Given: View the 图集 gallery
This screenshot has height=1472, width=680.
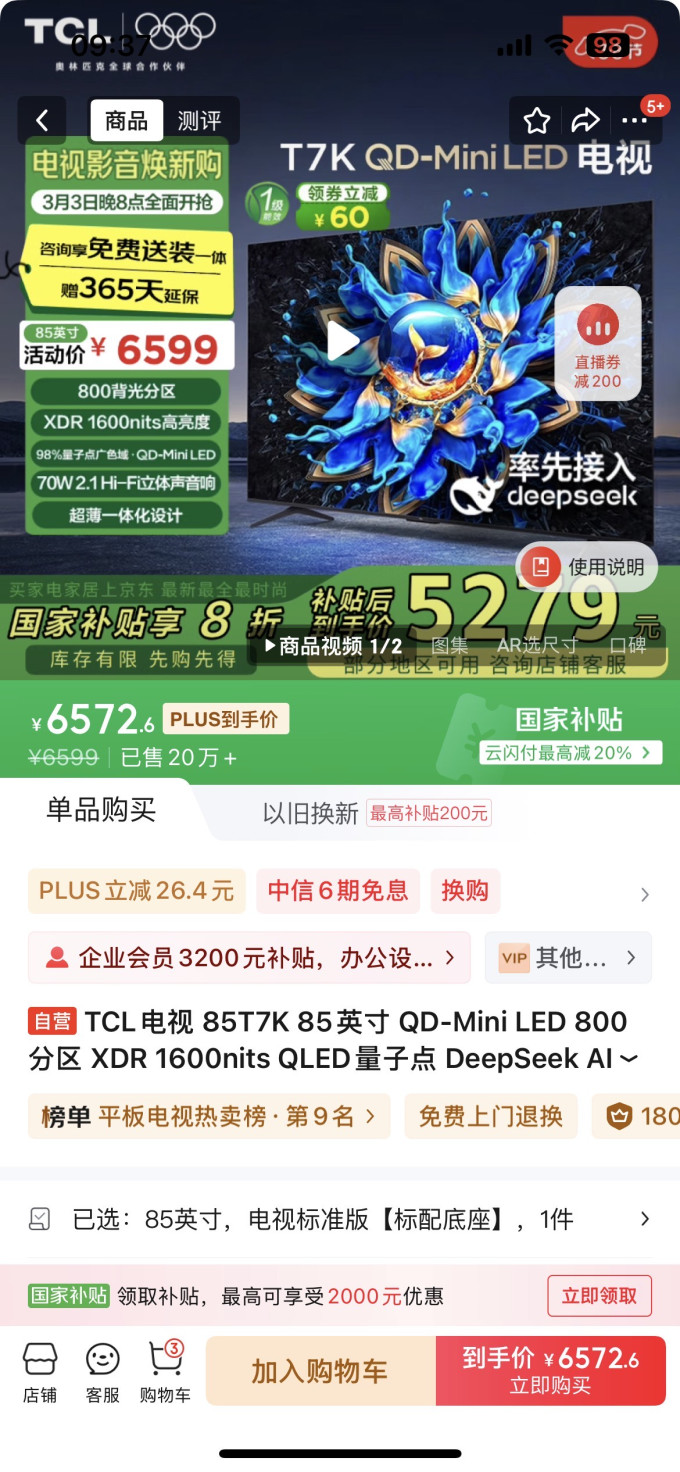Looking at the screenshot, I should (x=450, y=646).
